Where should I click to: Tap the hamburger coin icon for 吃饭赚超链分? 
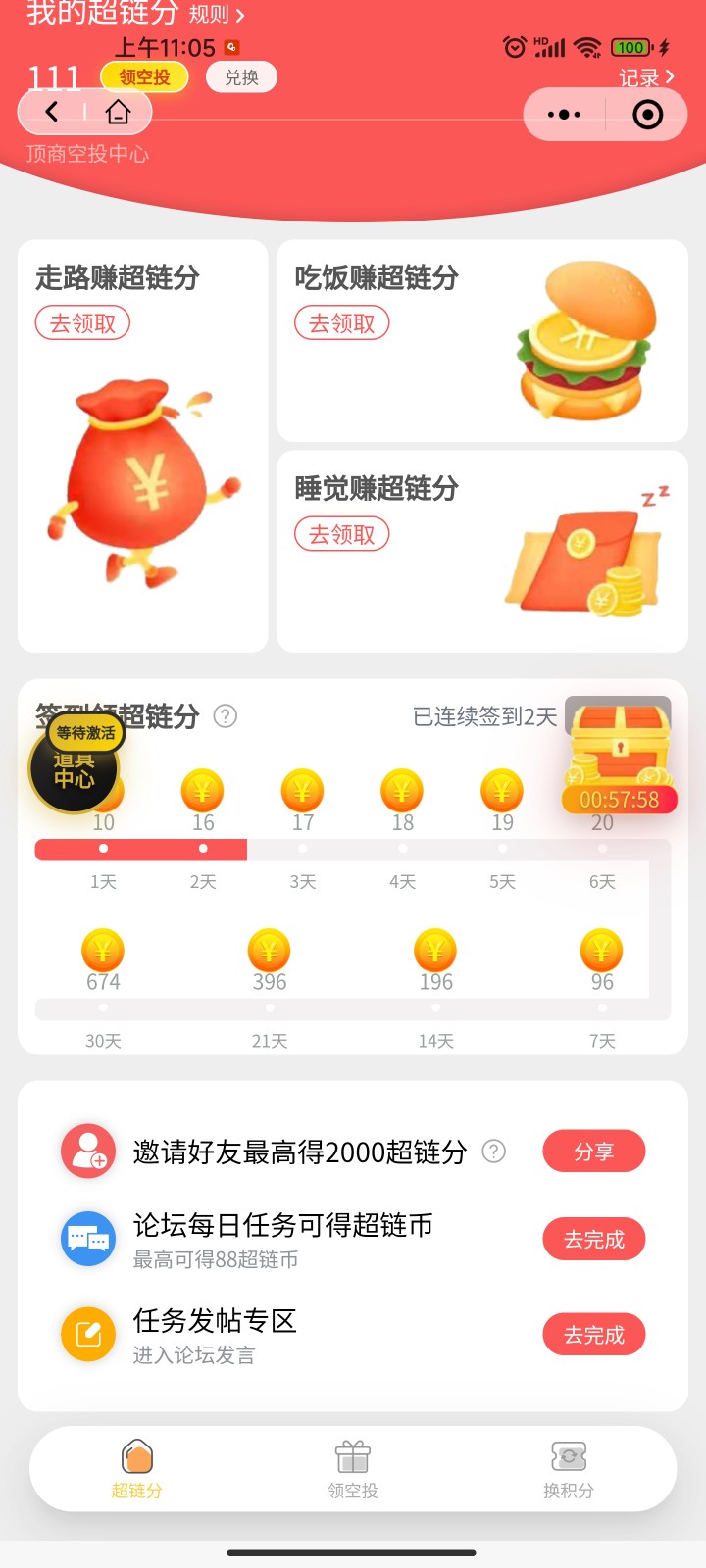pyautogui.click(x=583, y=338)
